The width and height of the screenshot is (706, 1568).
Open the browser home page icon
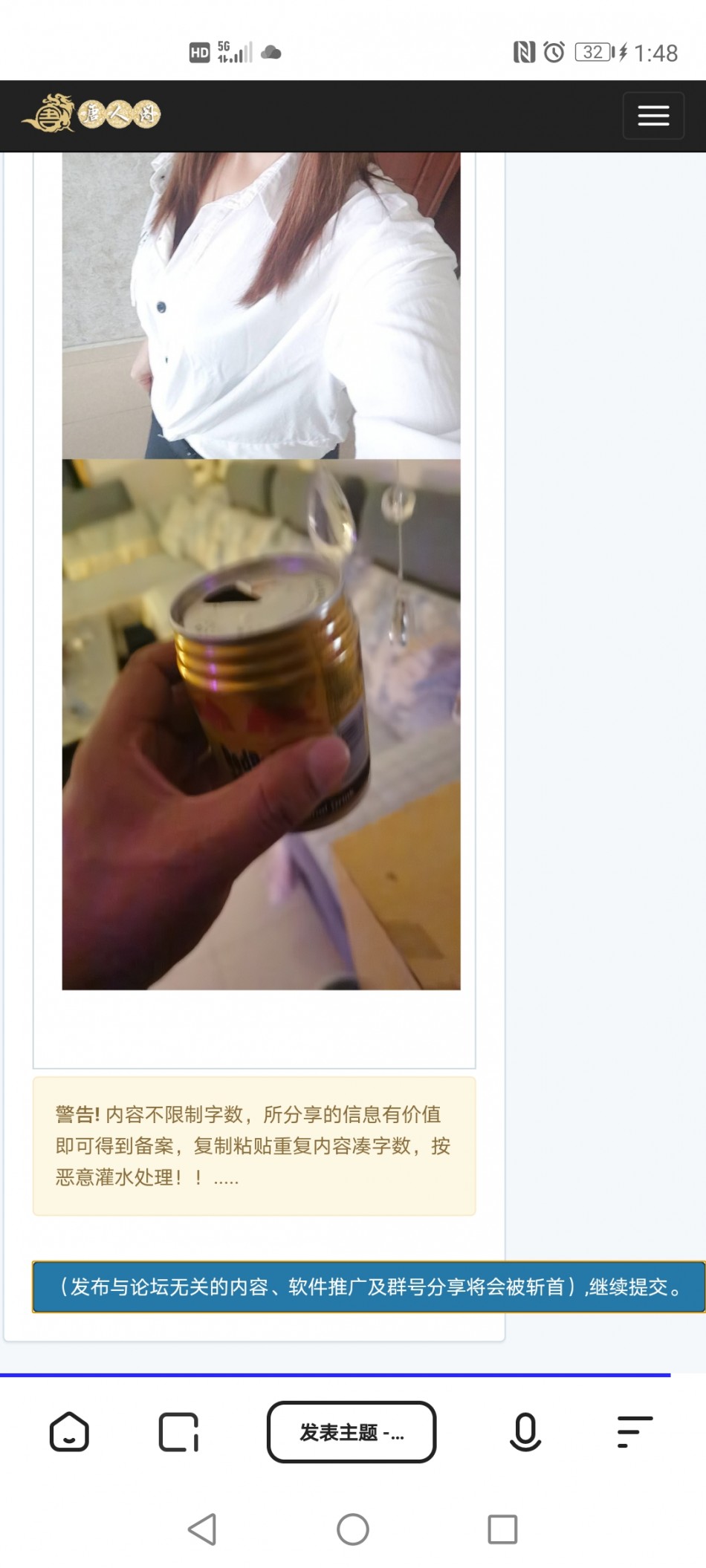(x=69, y=1431)
